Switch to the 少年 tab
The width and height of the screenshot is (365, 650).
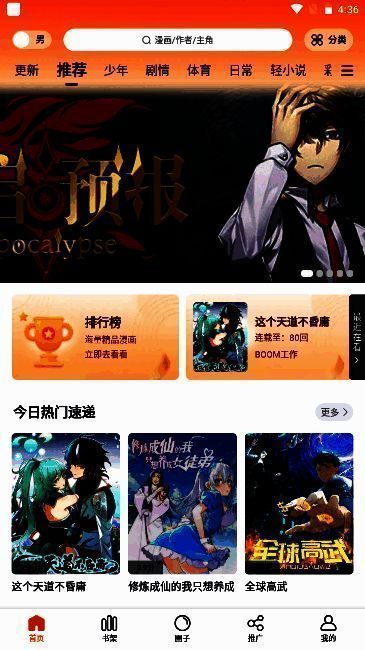tap(116, 70)
